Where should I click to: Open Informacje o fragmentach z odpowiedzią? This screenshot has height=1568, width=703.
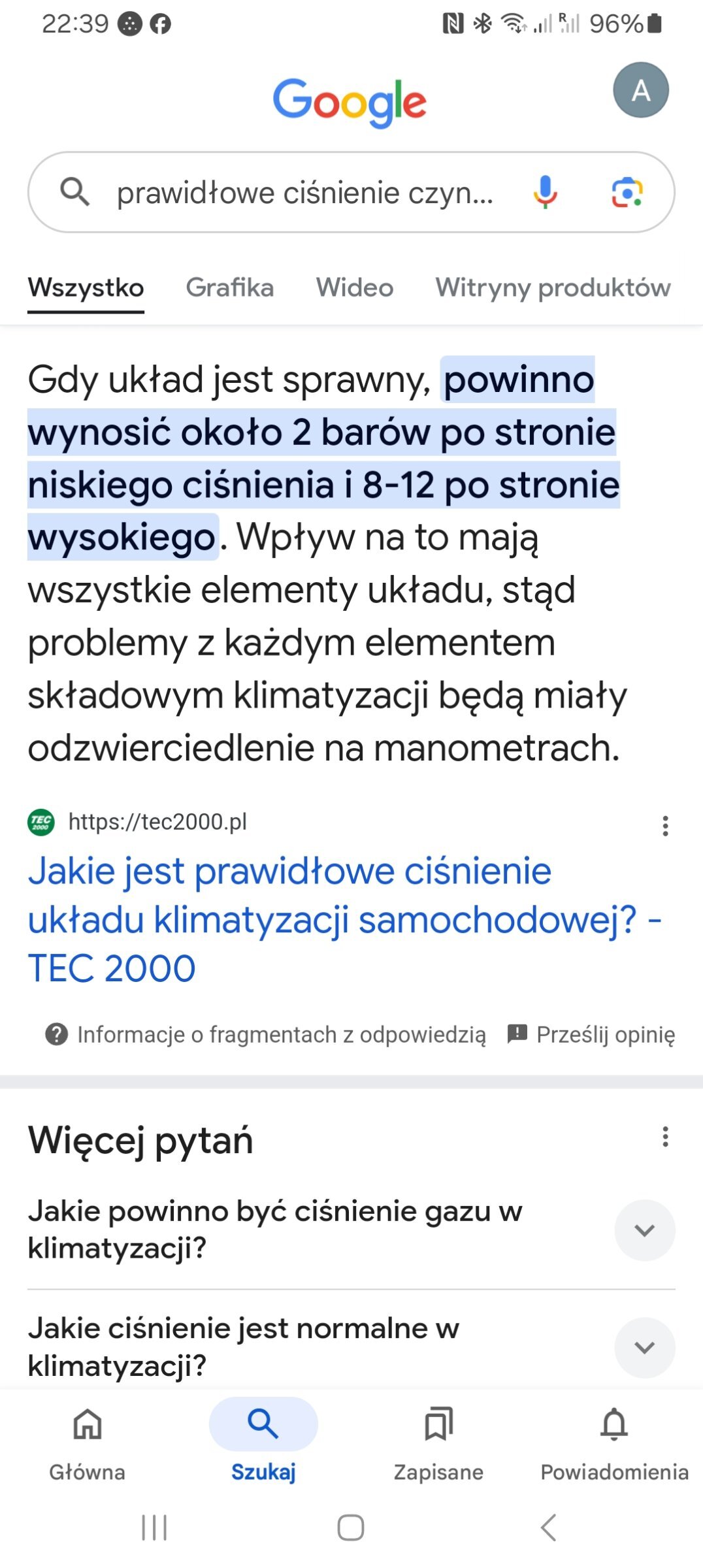pos(266,1035)
